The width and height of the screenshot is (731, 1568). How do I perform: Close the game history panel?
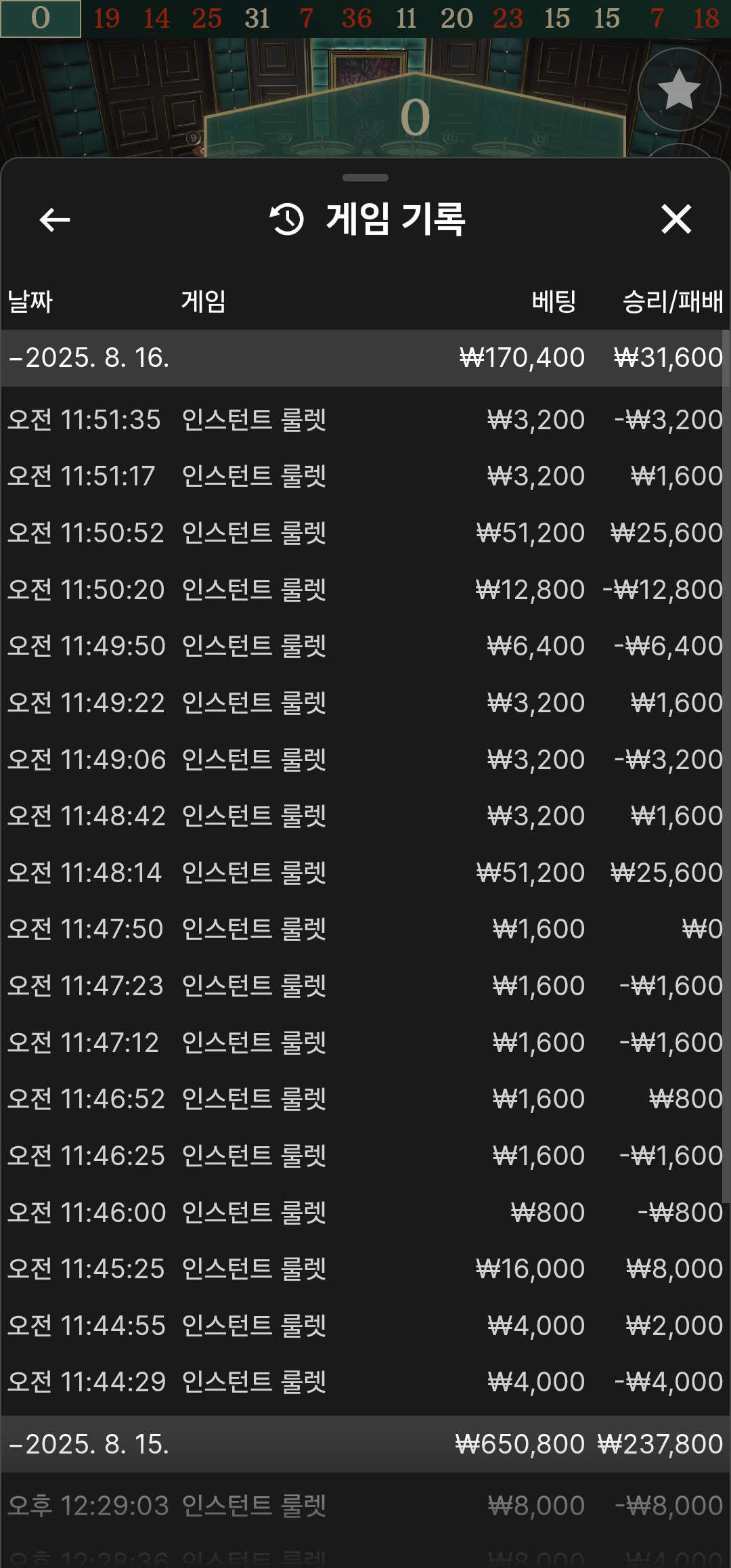pyautogui.click(x=675, y=219)
